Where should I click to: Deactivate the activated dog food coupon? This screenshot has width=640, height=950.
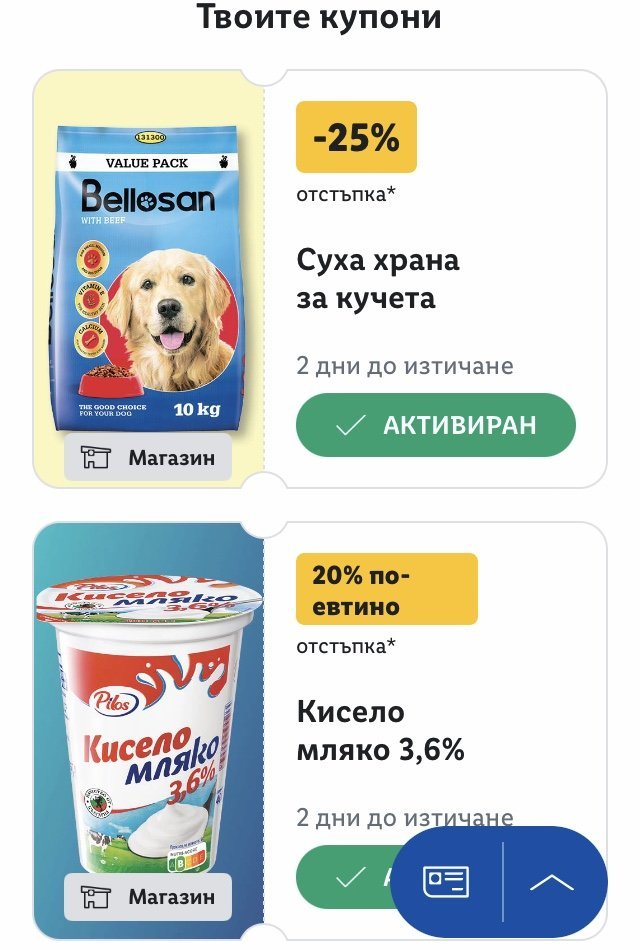point(435,425)
